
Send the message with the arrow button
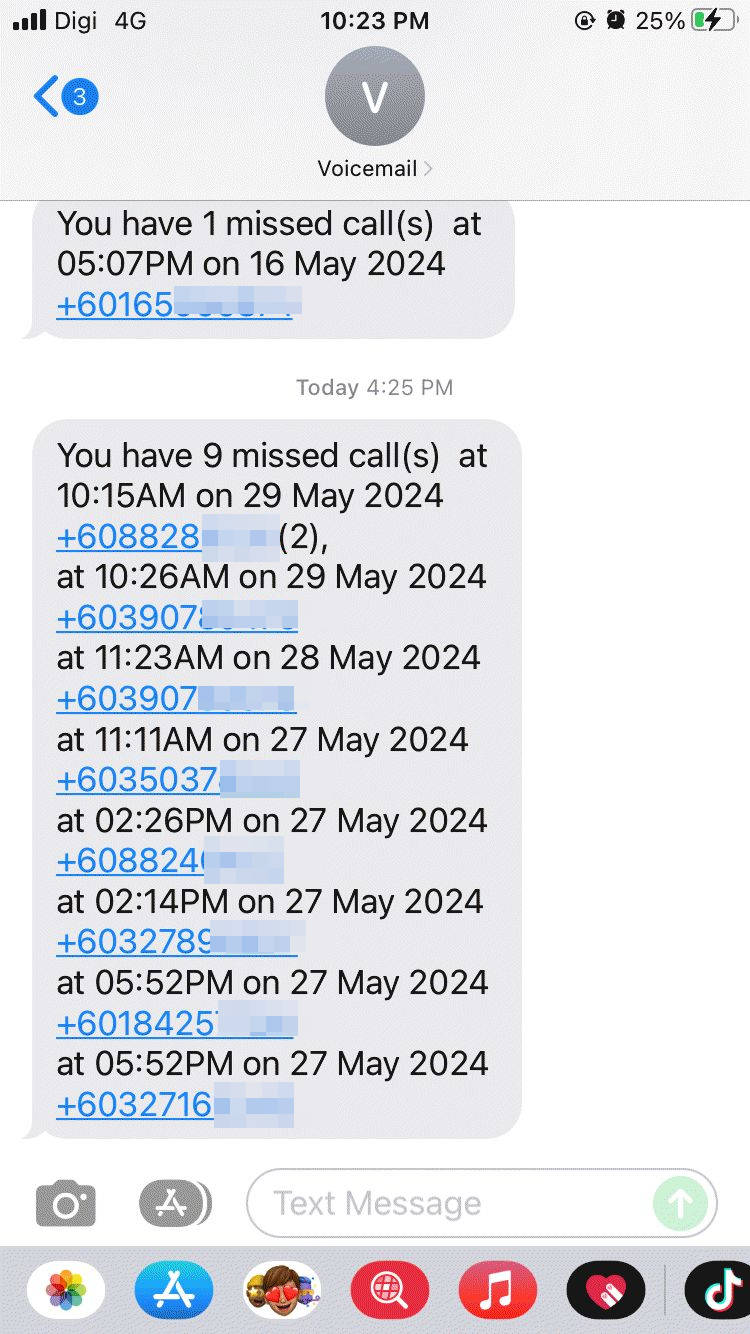(x=680, y=1204)
